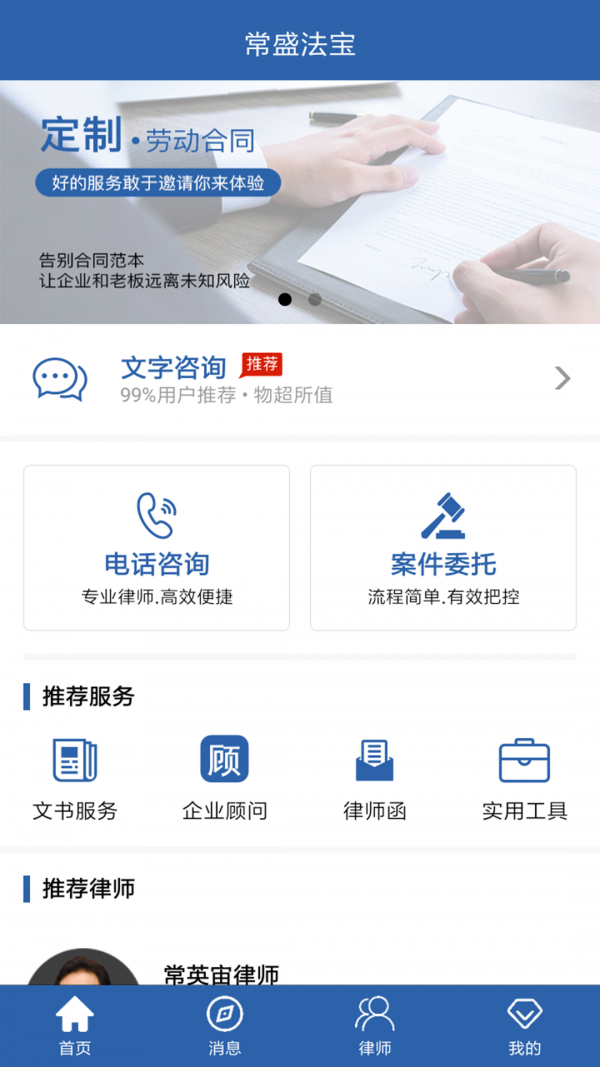Select the 律师函 lawyer letter service
Viewport: 600px width, 1067px height.
point(375,778)
